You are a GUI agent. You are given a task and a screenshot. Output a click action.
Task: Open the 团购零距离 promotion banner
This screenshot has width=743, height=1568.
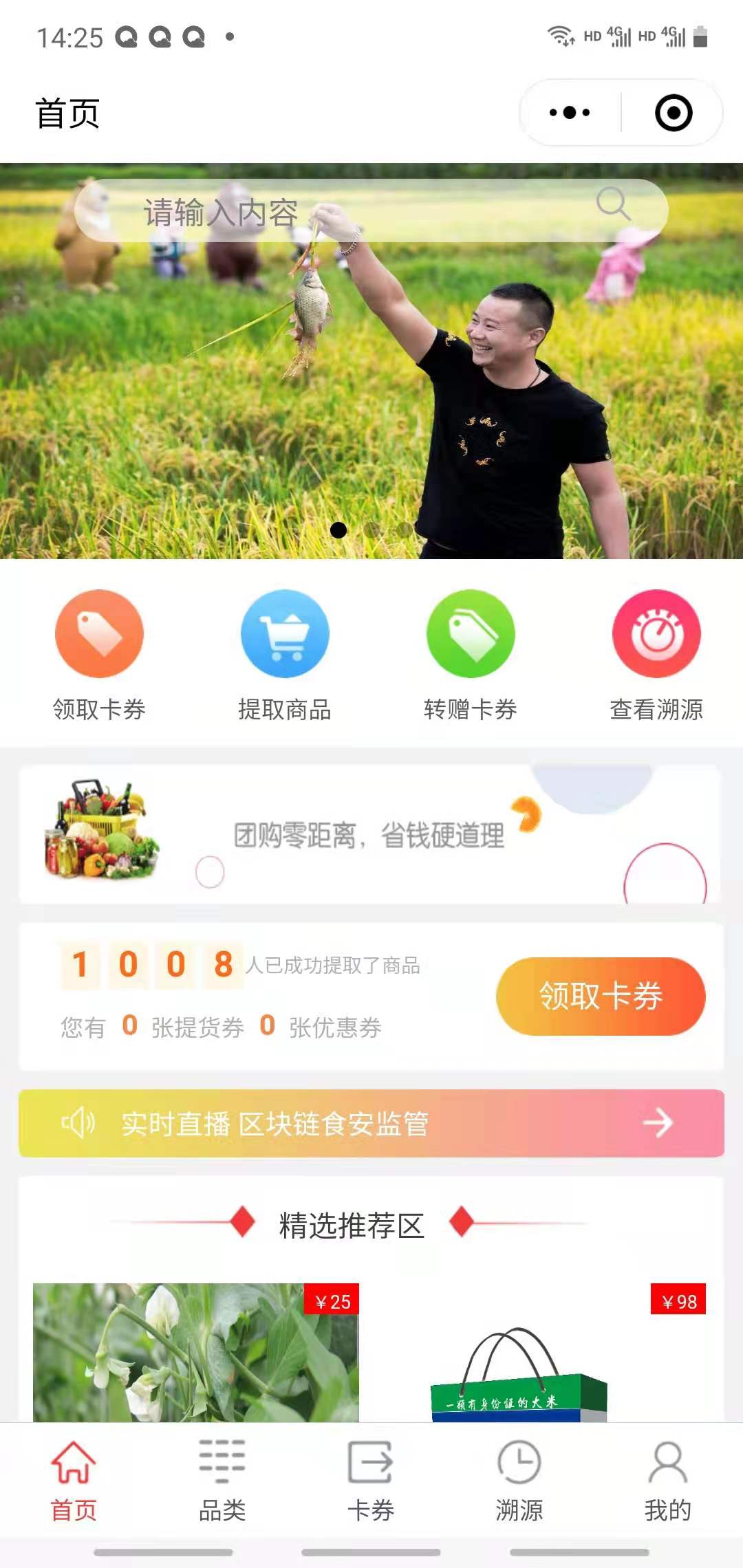[371, 836]
